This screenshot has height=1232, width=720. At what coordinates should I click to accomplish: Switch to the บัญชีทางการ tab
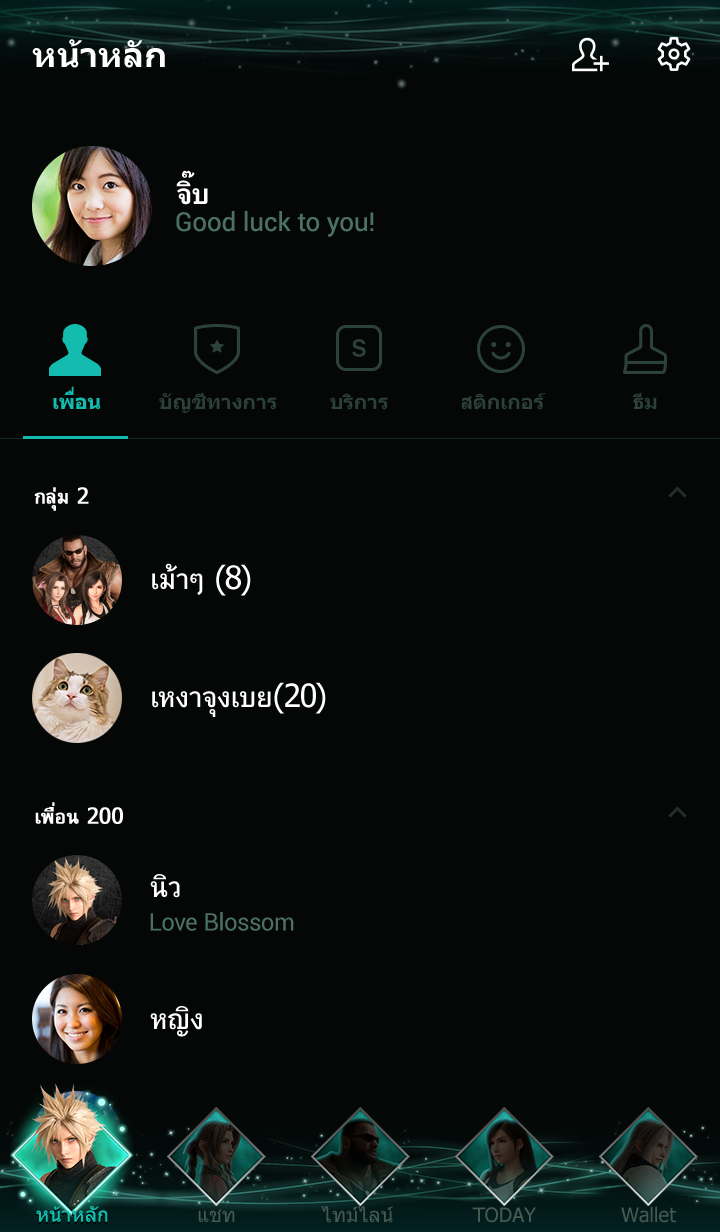pos(217,370)
